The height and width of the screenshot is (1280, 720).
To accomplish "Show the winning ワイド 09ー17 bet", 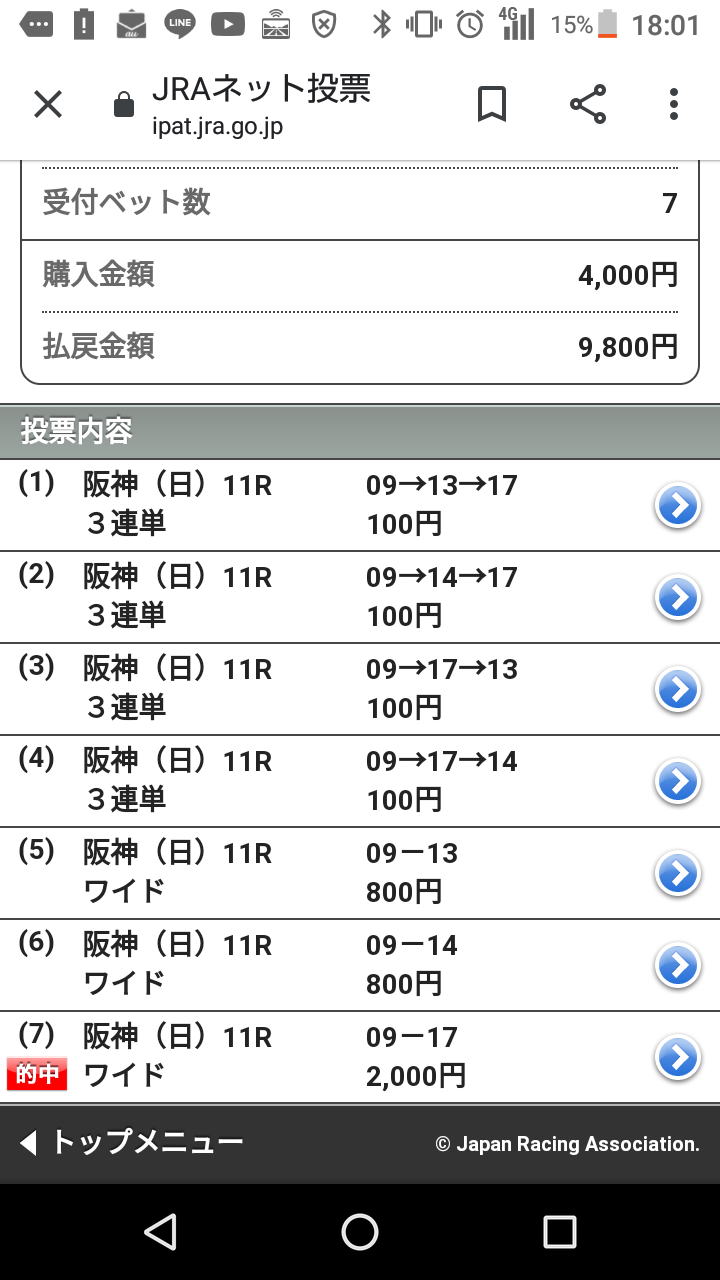I will point(677,1058).
